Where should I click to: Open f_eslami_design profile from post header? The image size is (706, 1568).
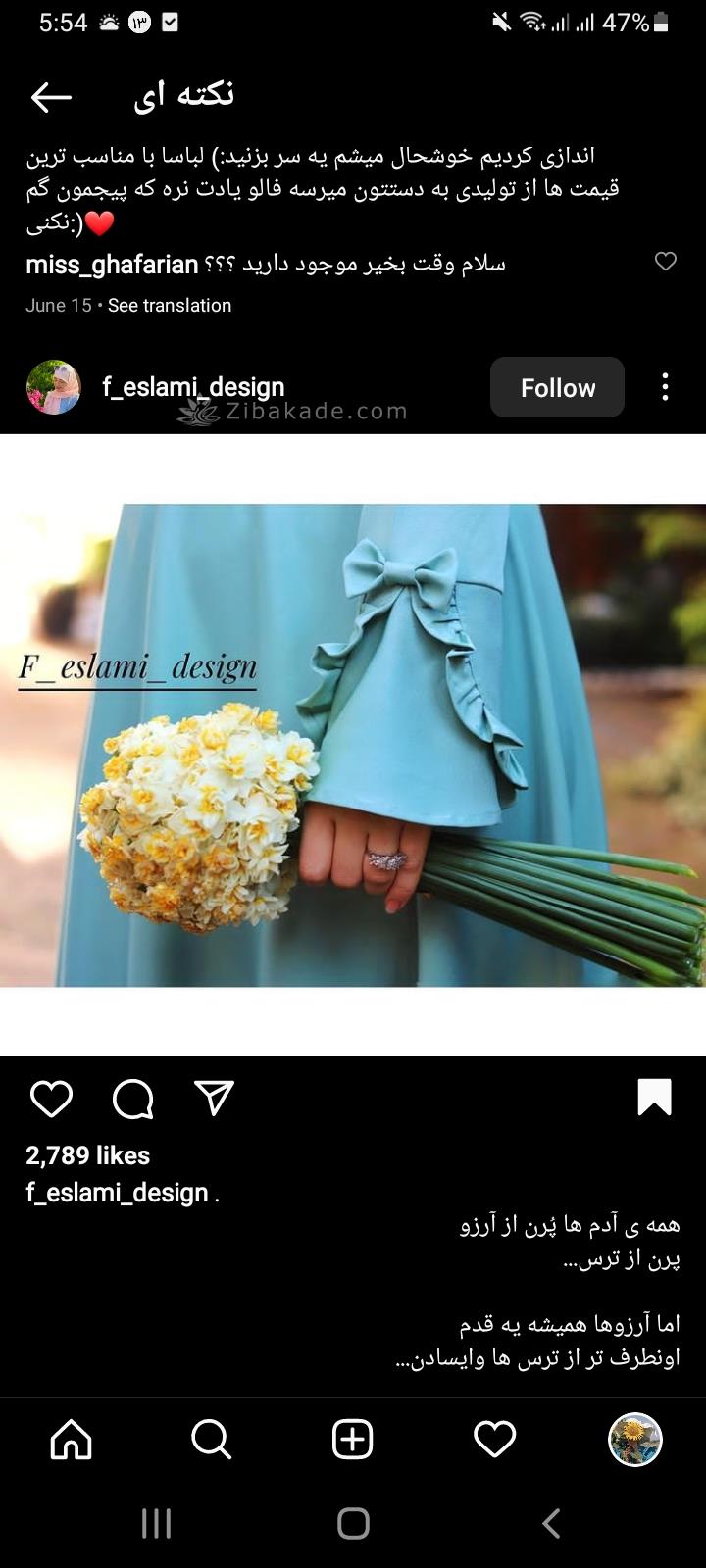click(x=193, y=387)
